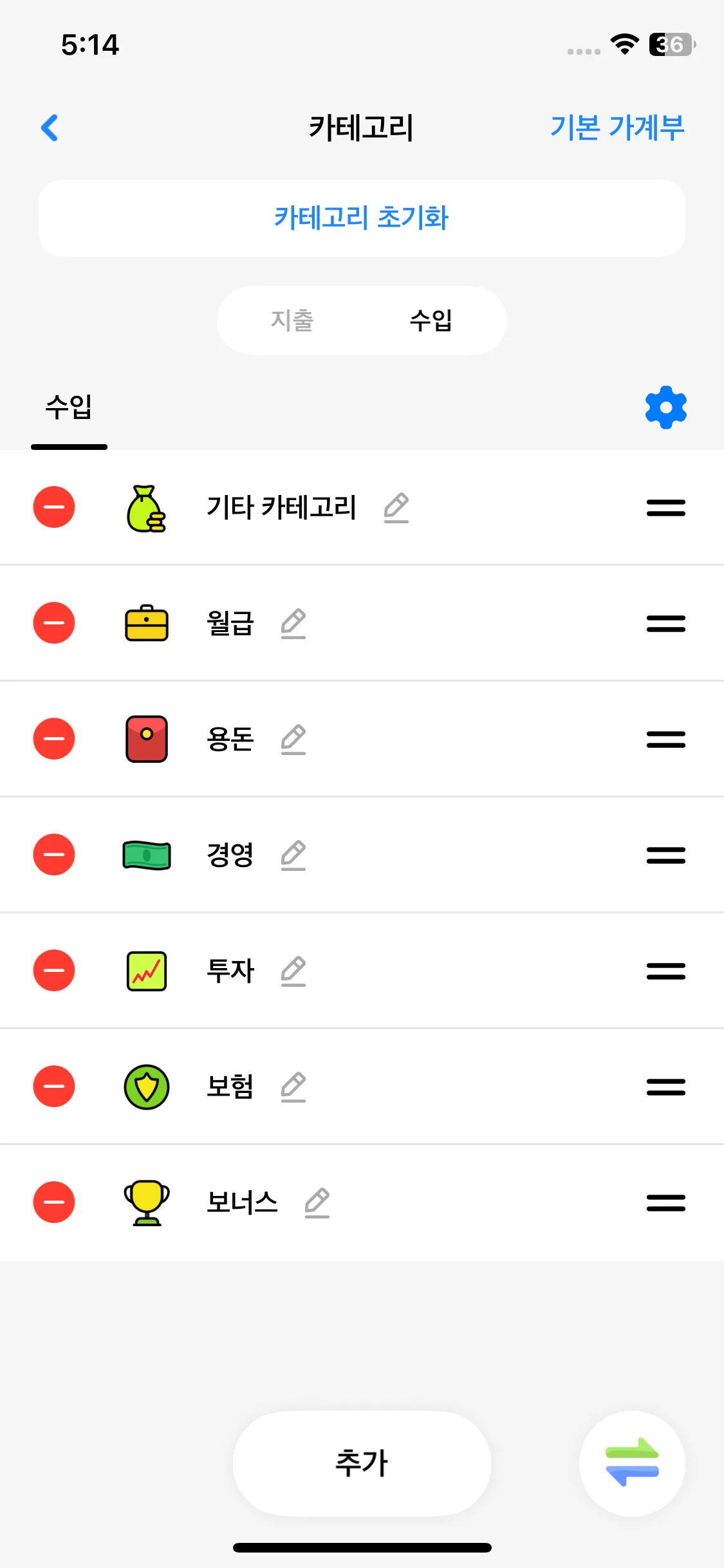Remove the 보너스 category
The height and width of the screenshot is (1568, 724).
(54, 1202)
